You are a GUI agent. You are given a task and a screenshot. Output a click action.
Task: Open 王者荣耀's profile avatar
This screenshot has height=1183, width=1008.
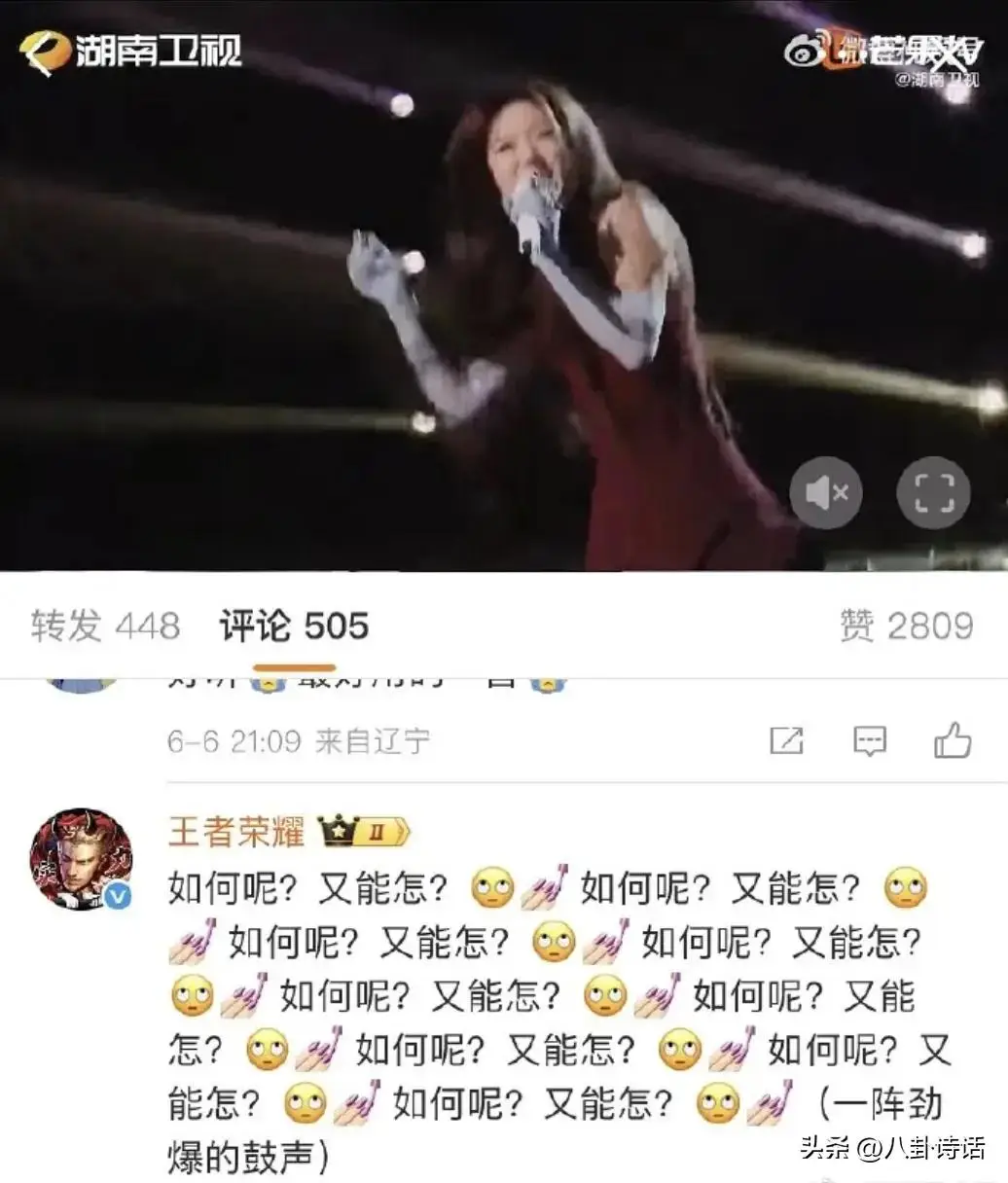click(81, 860)
